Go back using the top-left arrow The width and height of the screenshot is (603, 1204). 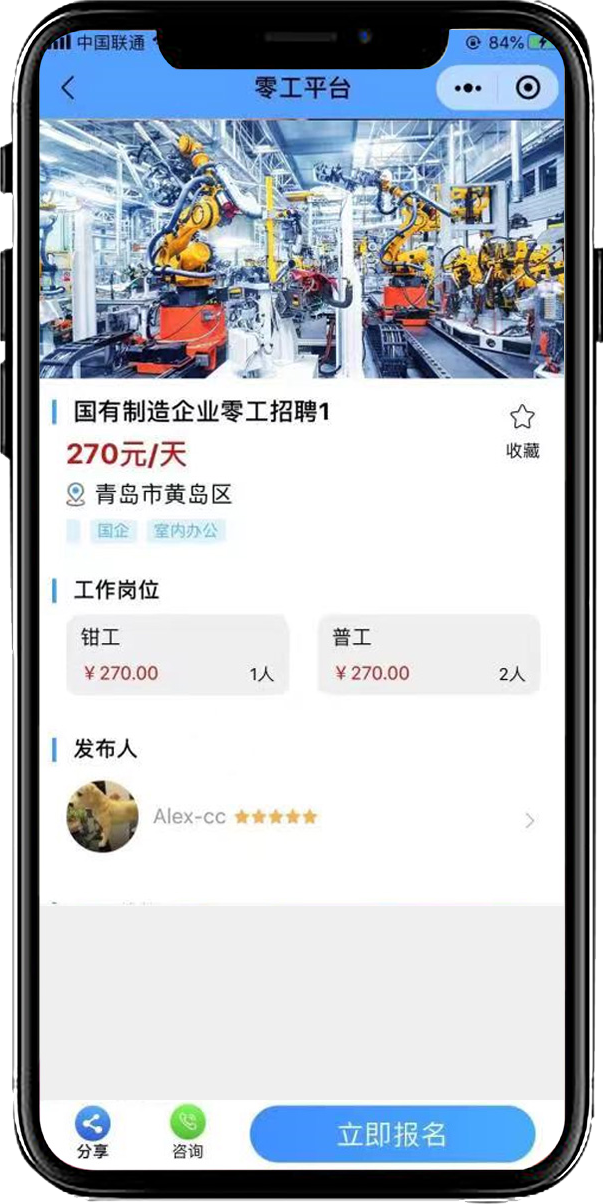[x=68, y=88]
